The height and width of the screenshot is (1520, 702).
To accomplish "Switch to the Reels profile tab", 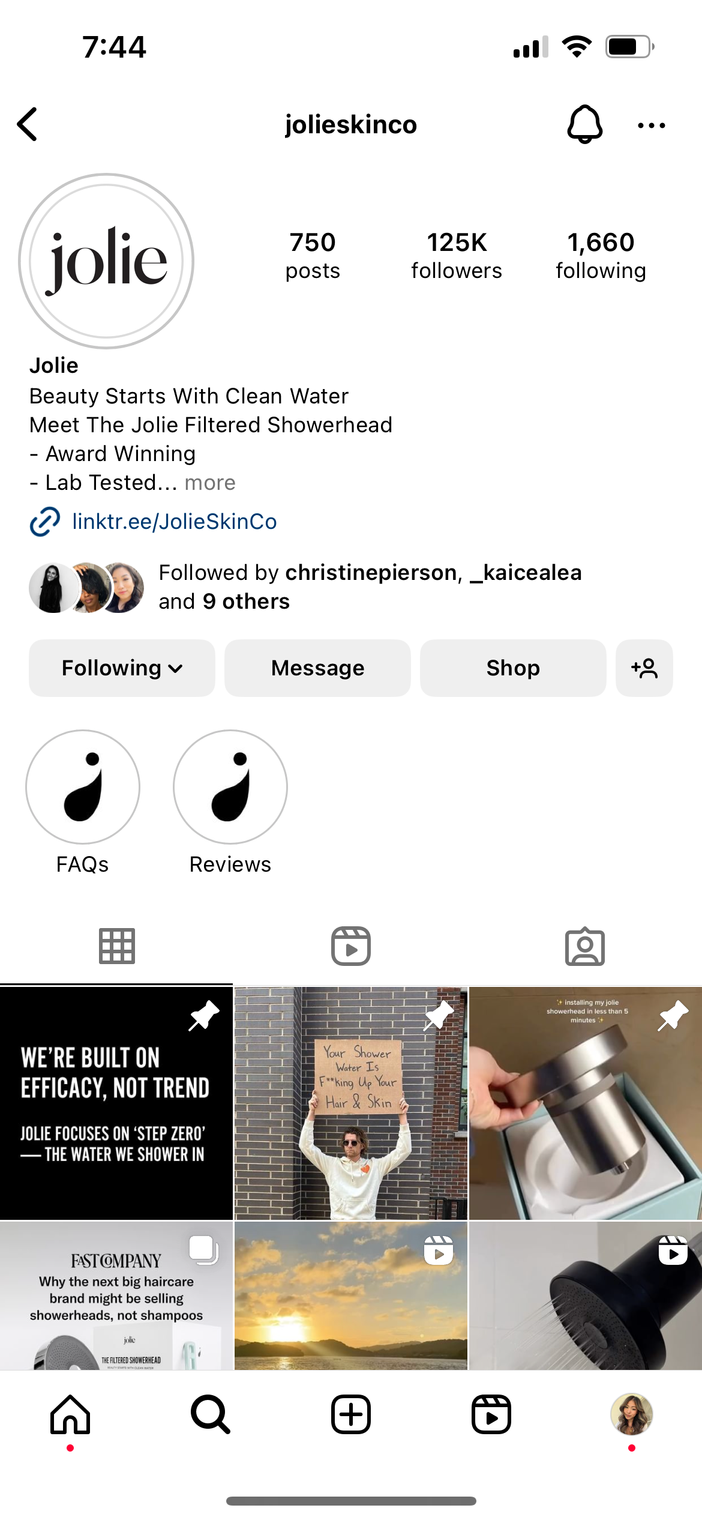I will 351,946.
